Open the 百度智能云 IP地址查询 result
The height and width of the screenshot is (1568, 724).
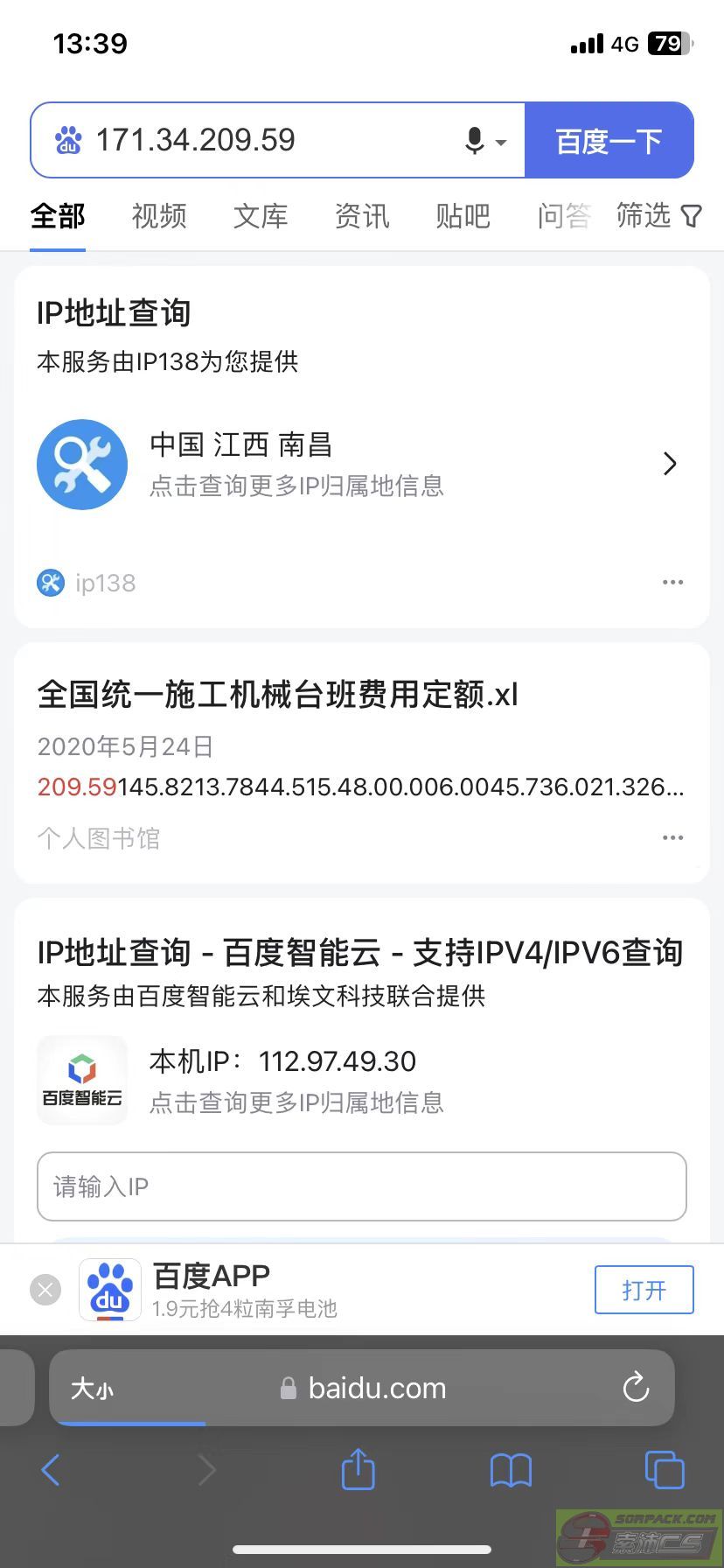pos(360,952)
